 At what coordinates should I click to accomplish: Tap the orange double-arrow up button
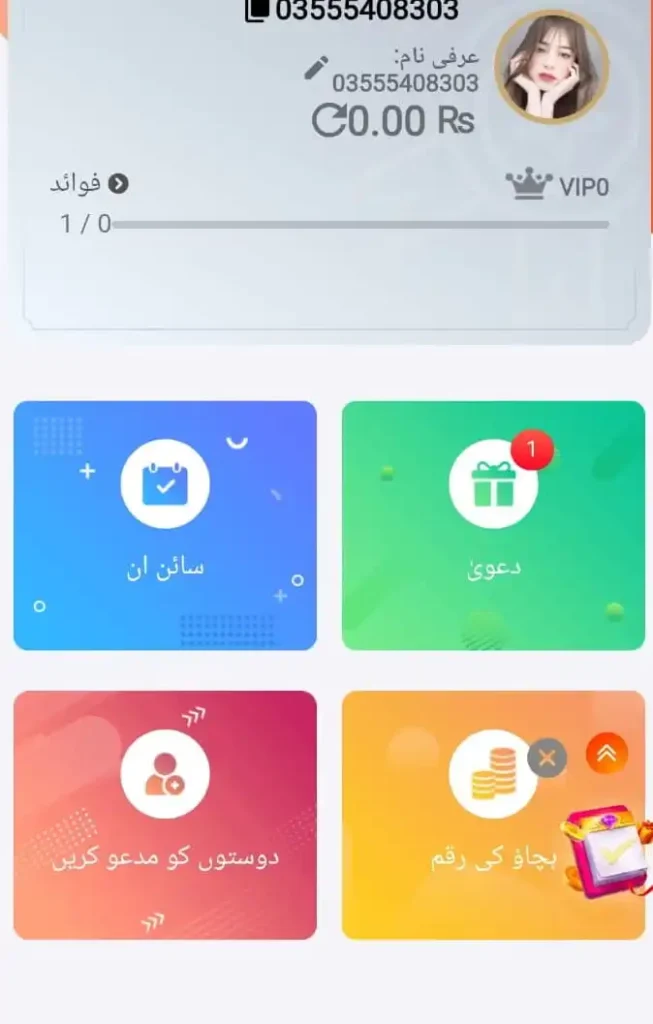coord(607,754)
